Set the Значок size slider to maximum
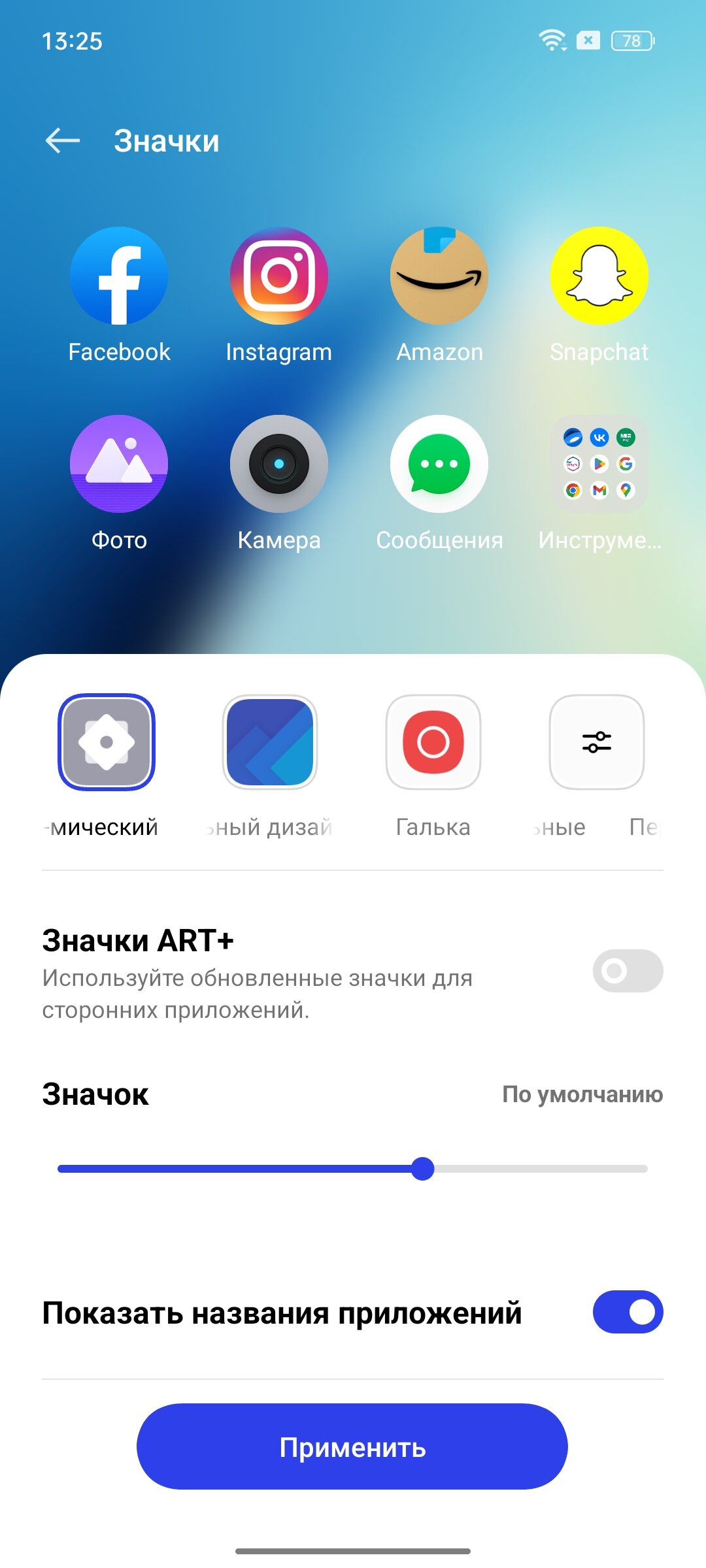 646,1169
